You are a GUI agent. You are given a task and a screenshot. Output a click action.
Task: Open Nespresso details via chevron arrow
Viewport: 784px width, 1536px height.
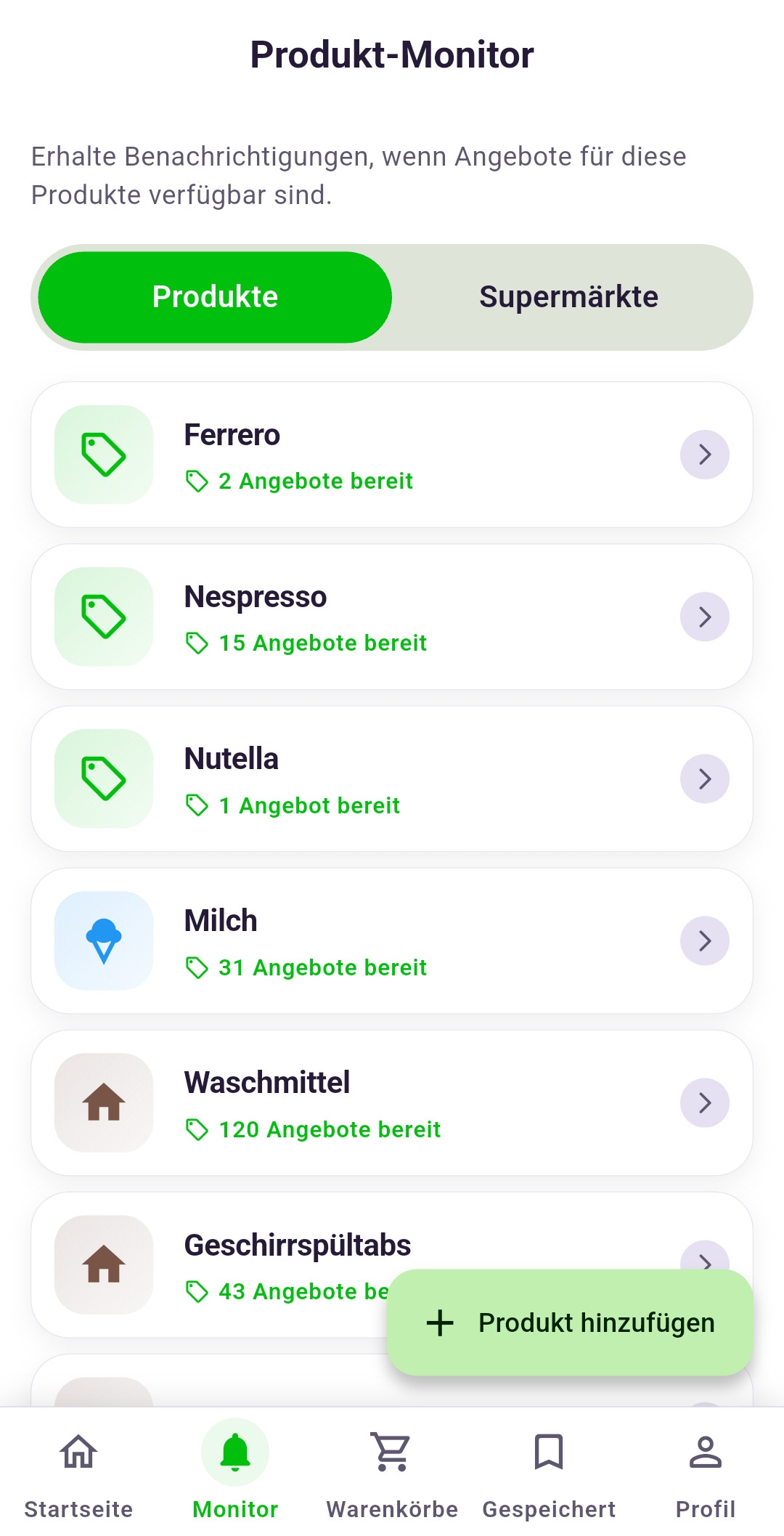704,616
